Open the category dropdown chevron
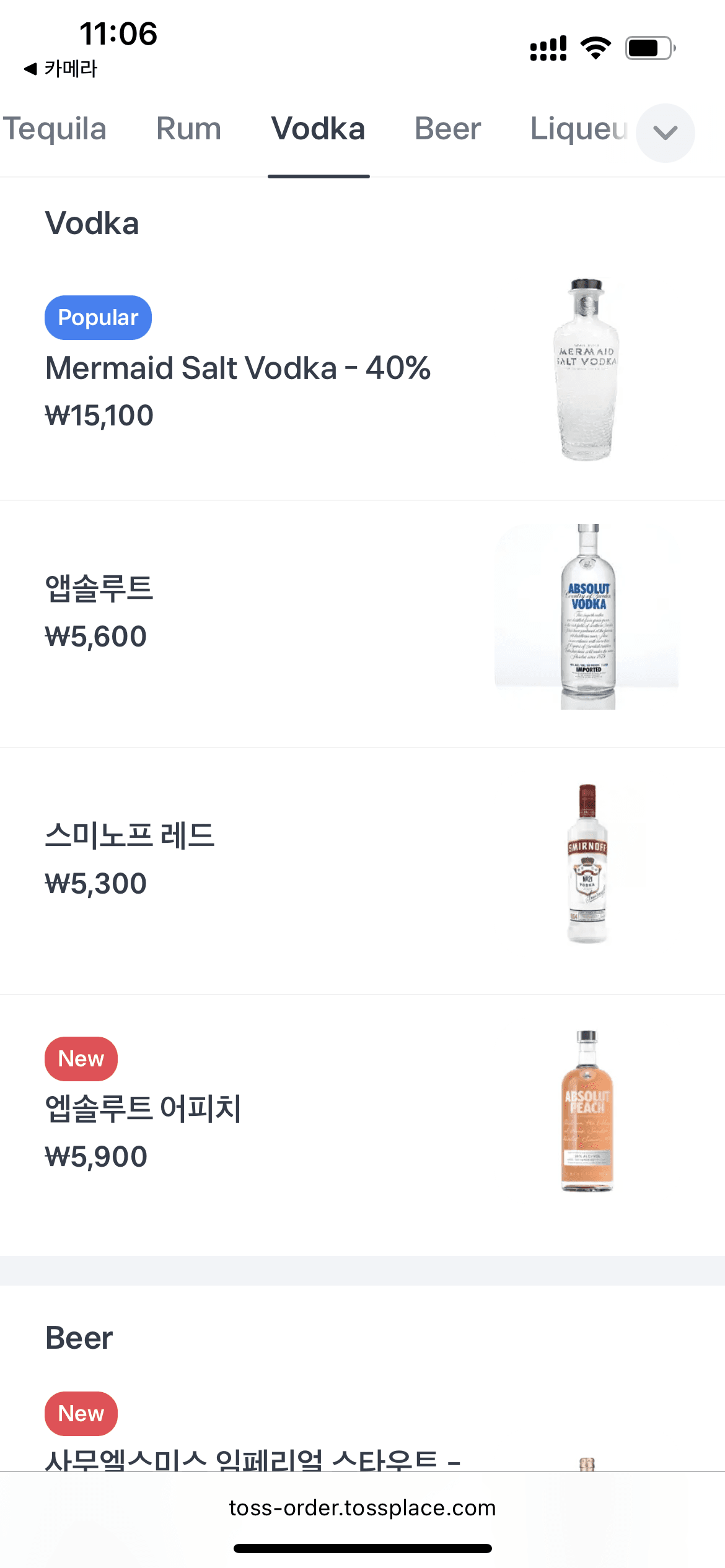725x1568 pixels. [665, 133]
